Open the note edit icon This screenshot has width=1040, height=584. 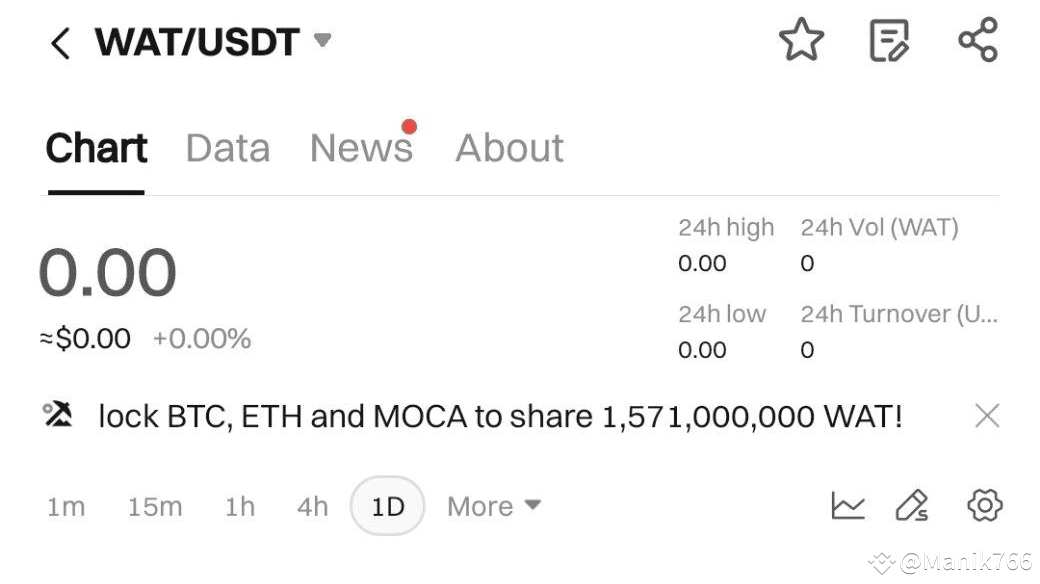coord(889,41)
